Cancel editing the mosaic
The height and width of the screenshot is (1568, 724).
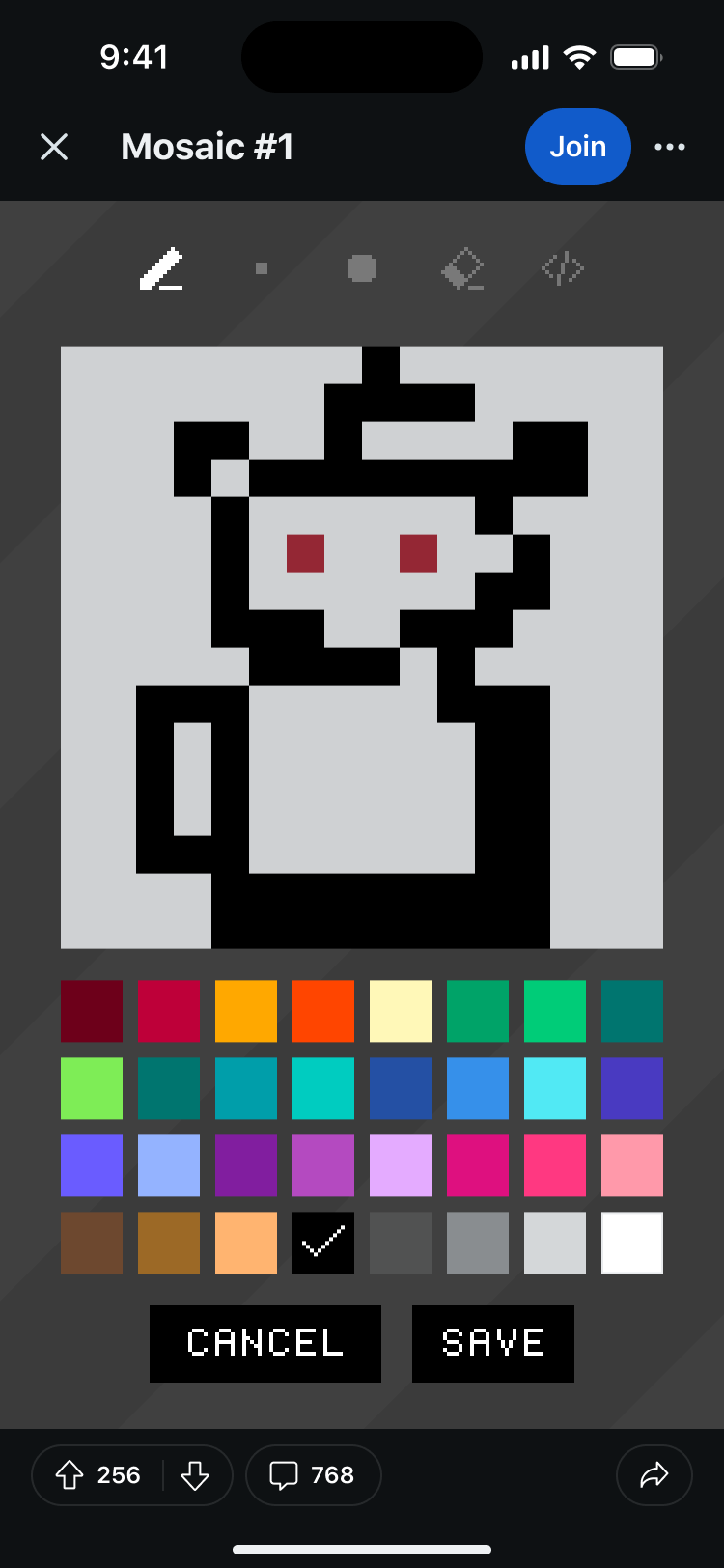pos(265,1343)
